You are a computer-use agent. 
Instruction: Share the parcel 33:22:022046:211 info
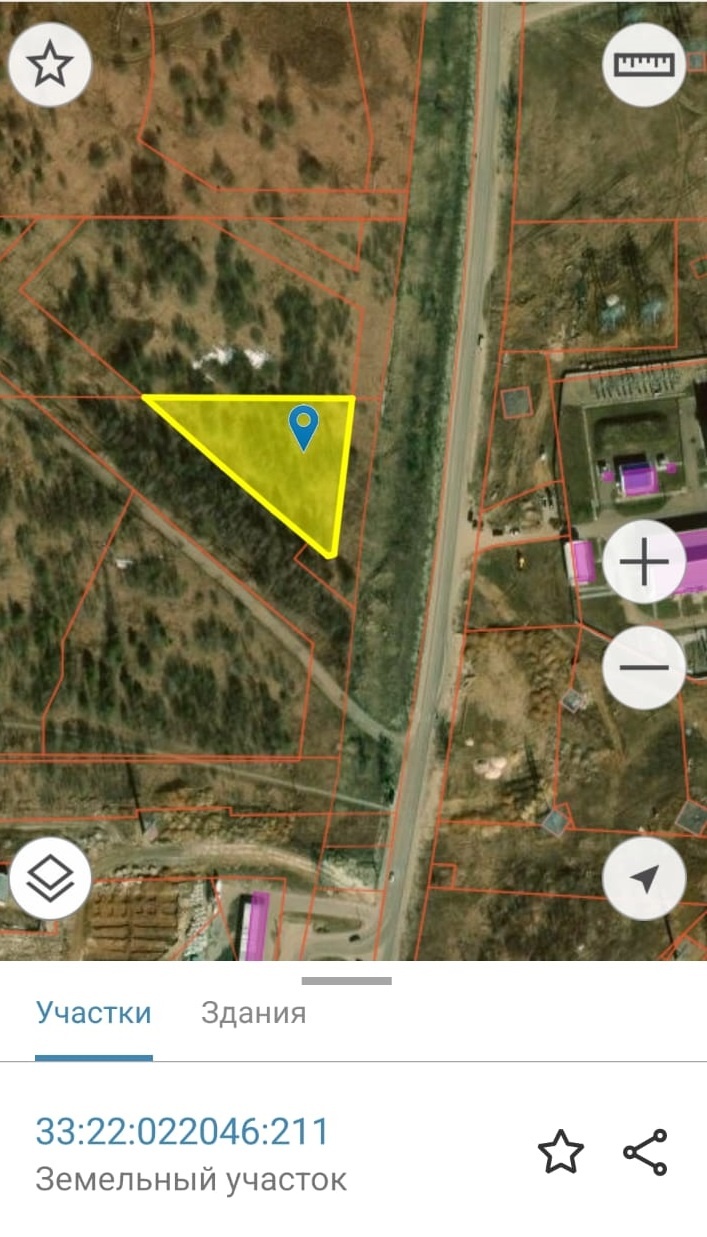click(645, 1152)
